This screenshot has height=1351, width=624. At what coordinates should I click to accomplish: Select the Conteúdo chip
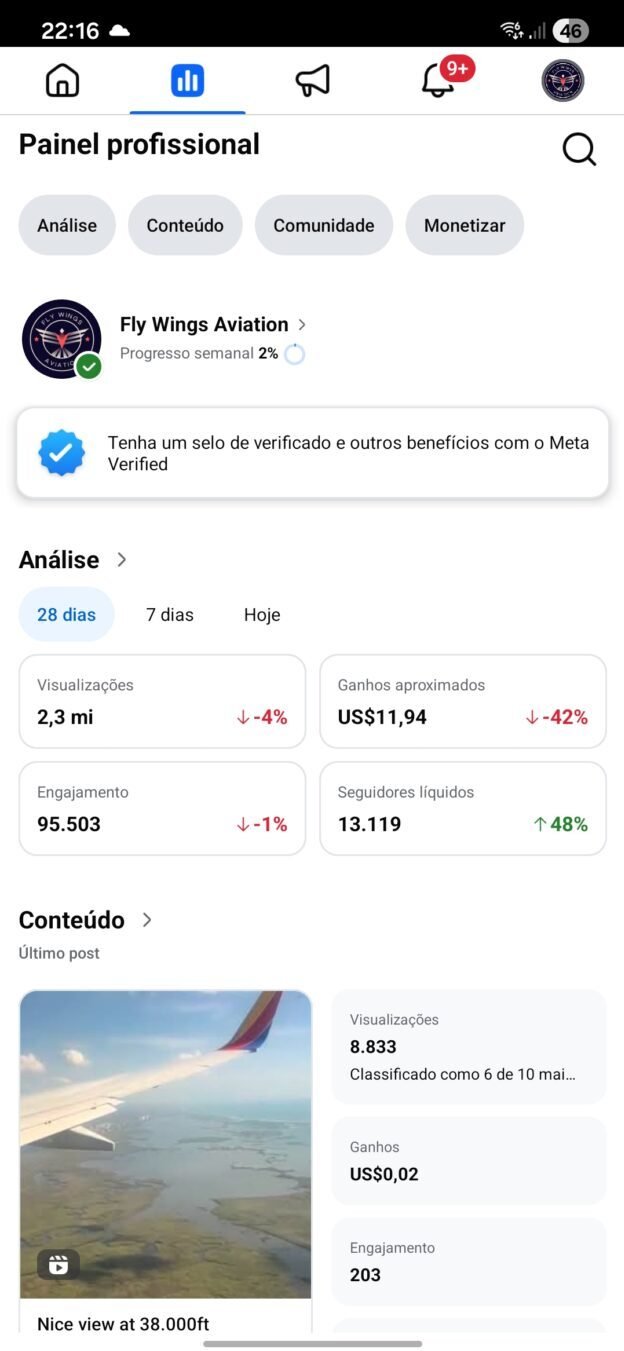pos(185,225)
